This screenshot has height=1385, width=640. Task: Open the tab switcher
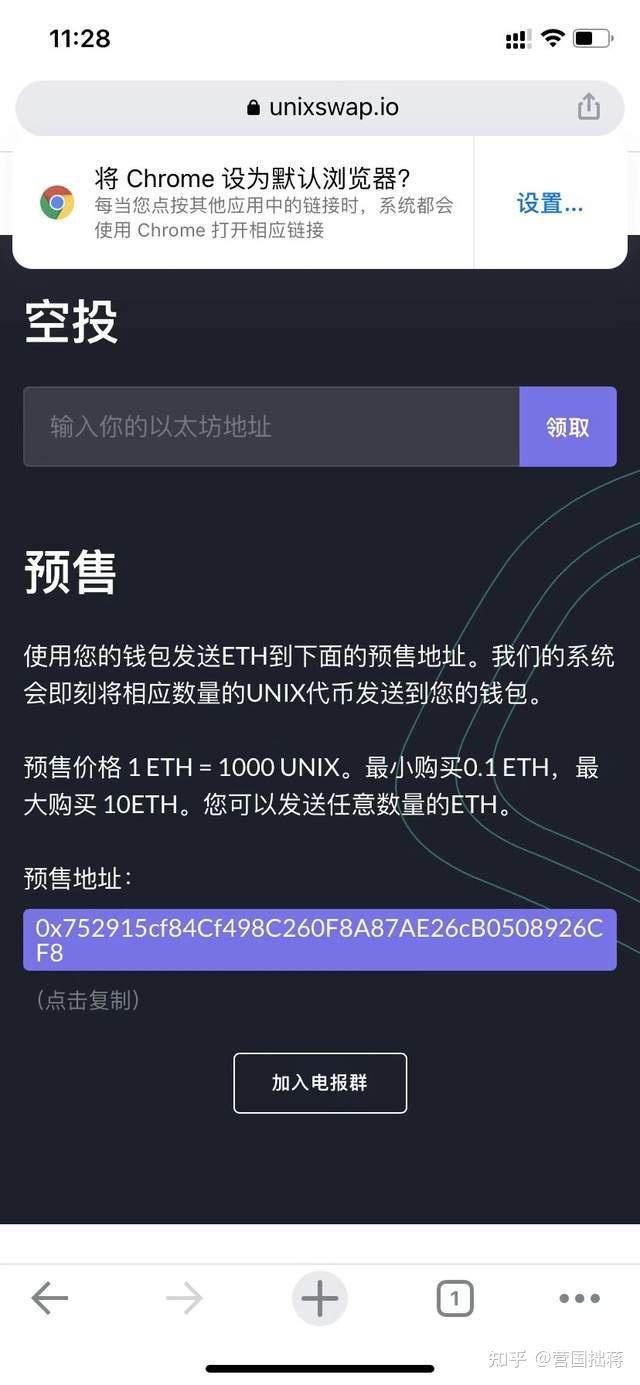[x=454, y=1298]
